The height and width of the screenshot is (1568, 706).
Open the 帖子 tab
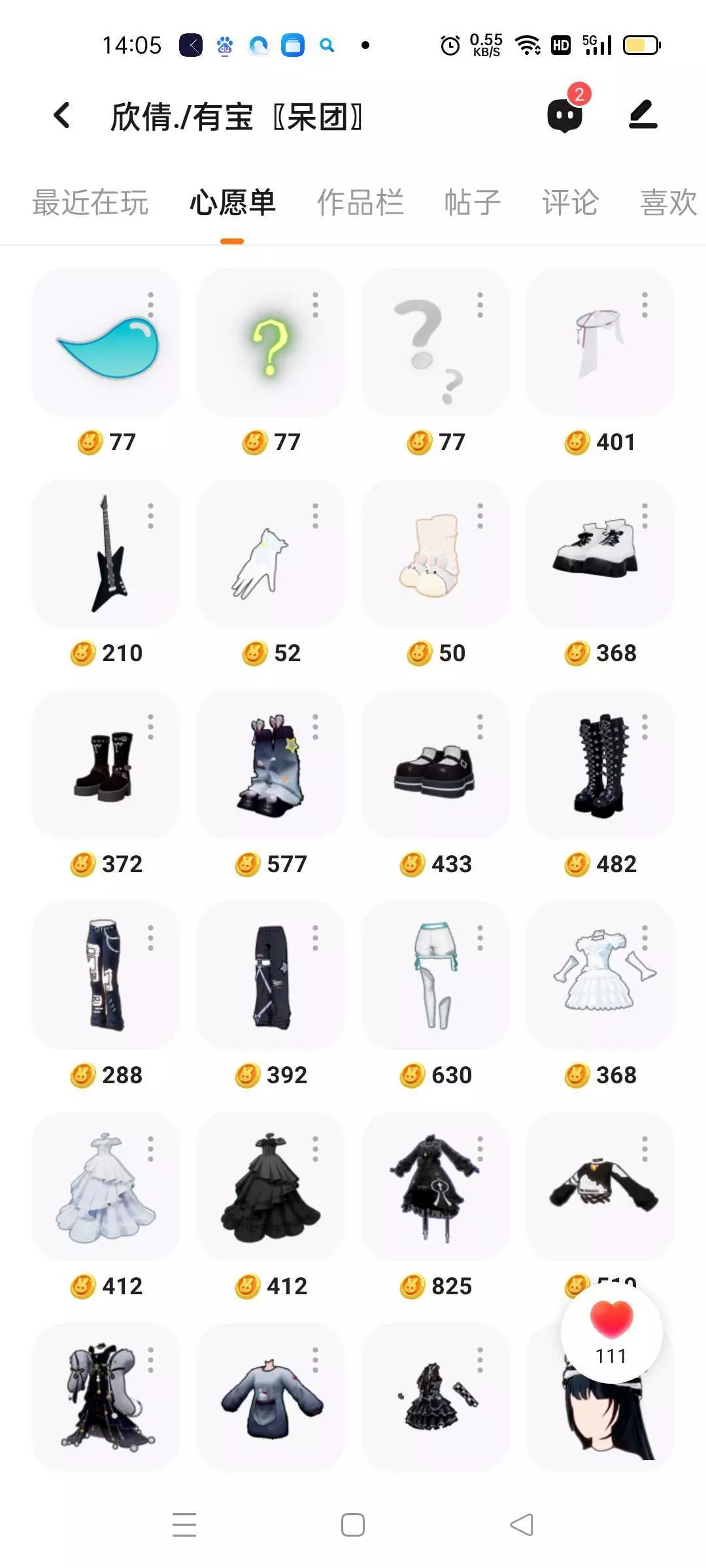click(473, 203)
